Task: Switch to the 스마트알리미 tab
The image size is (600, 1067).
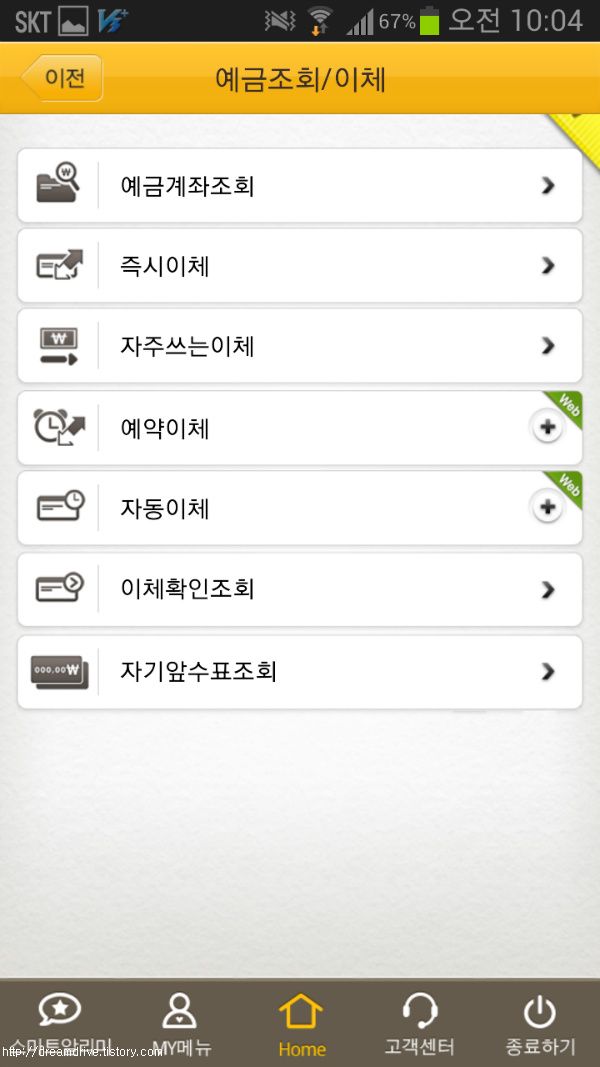Action: [60, 1023]
